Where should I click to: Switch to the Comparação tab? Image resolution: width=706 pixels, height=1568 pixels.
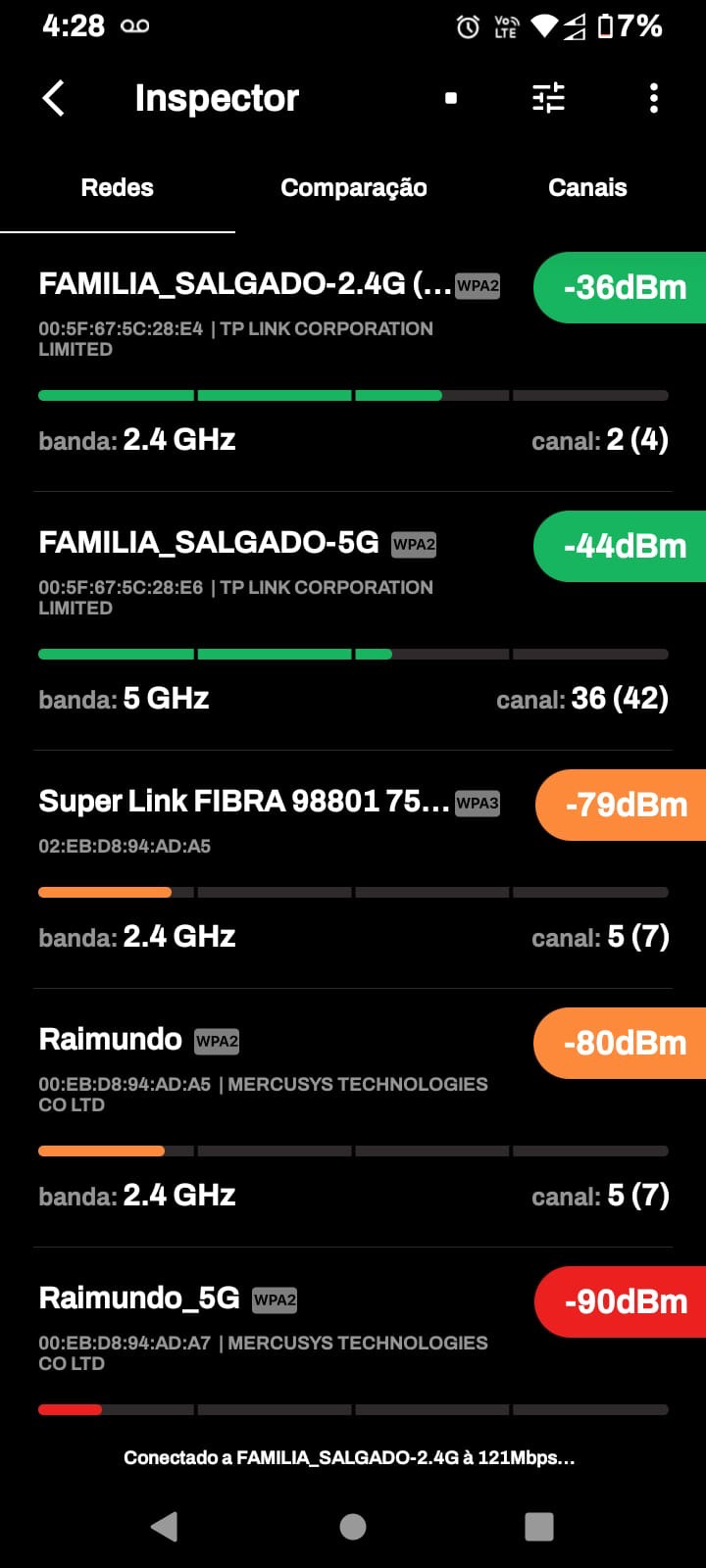(x=353, y=188)
